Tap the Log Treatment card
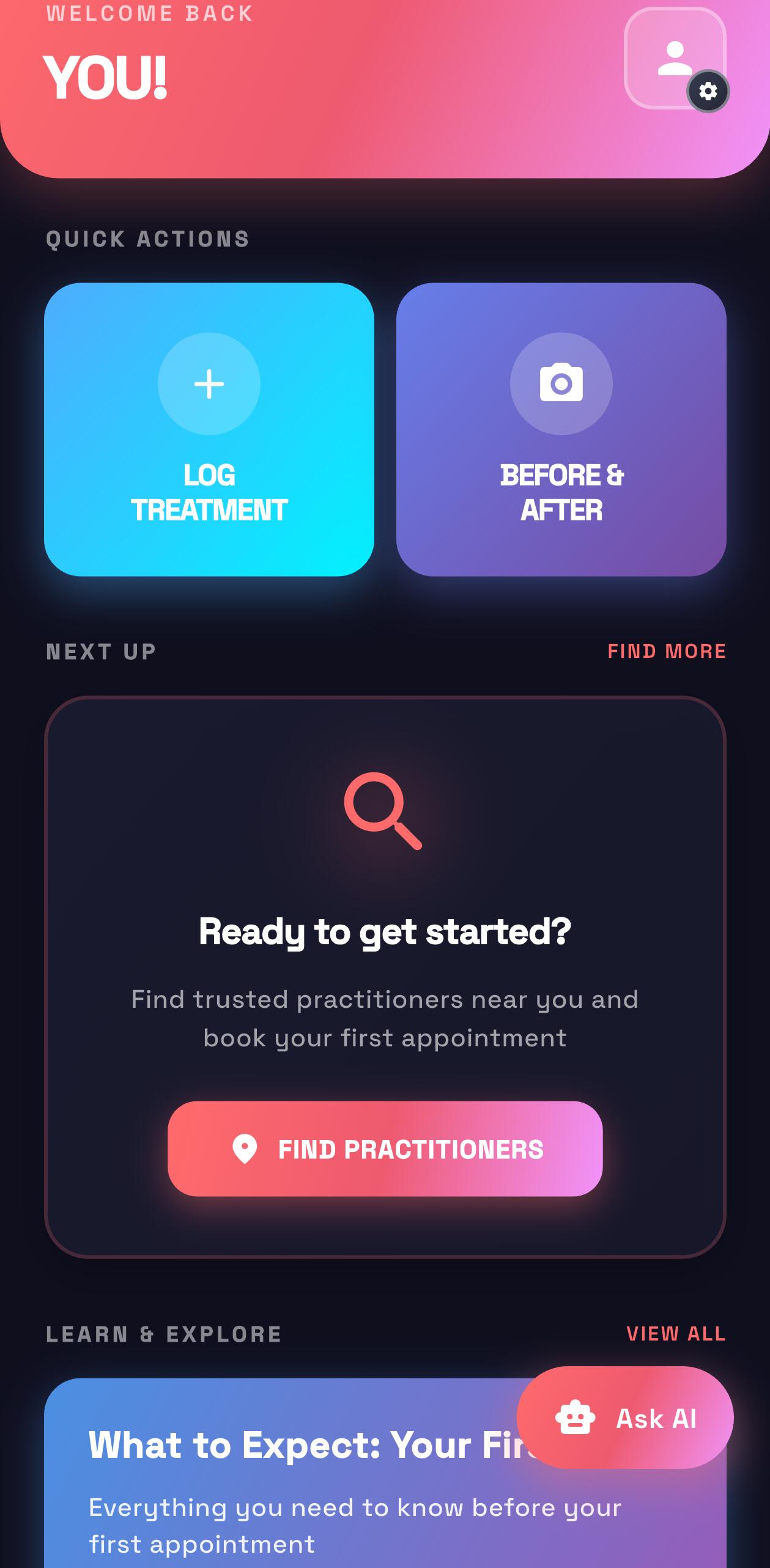This screenshot has height=1568, width=770. pos(209,429)
